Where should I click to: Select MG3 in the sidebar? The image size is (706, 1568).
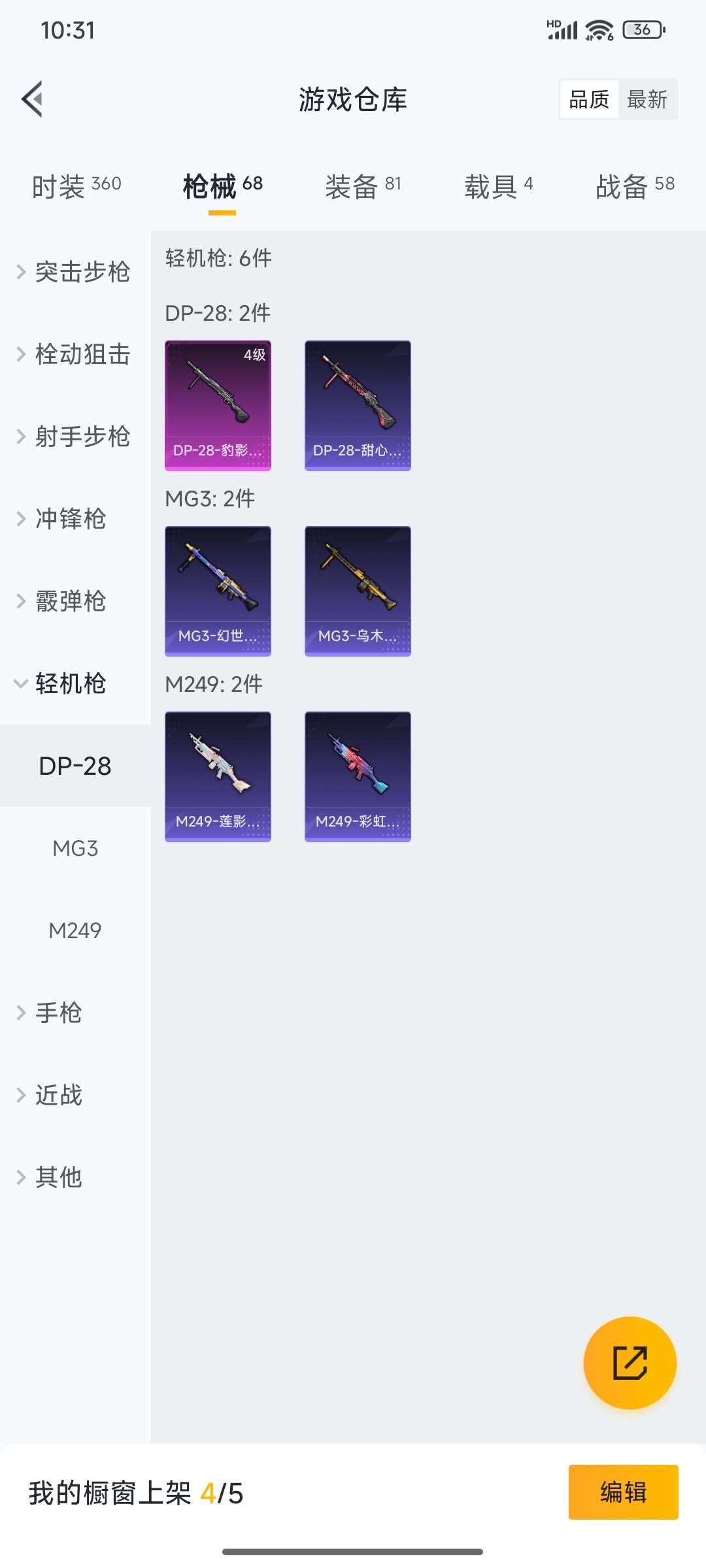click(x=75, y=848)
